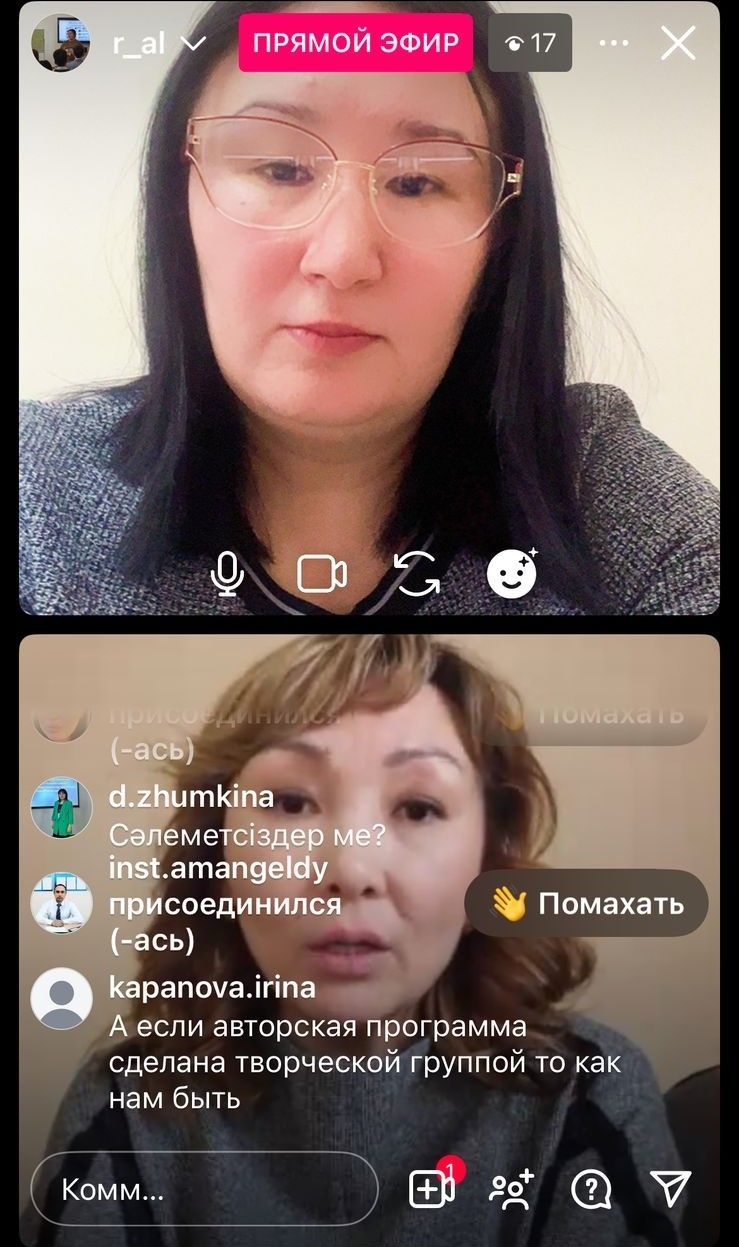Mute the microphone
The width and height of the screenshot is (739, 1247).
pyautogui.click(x=228, y=574)
